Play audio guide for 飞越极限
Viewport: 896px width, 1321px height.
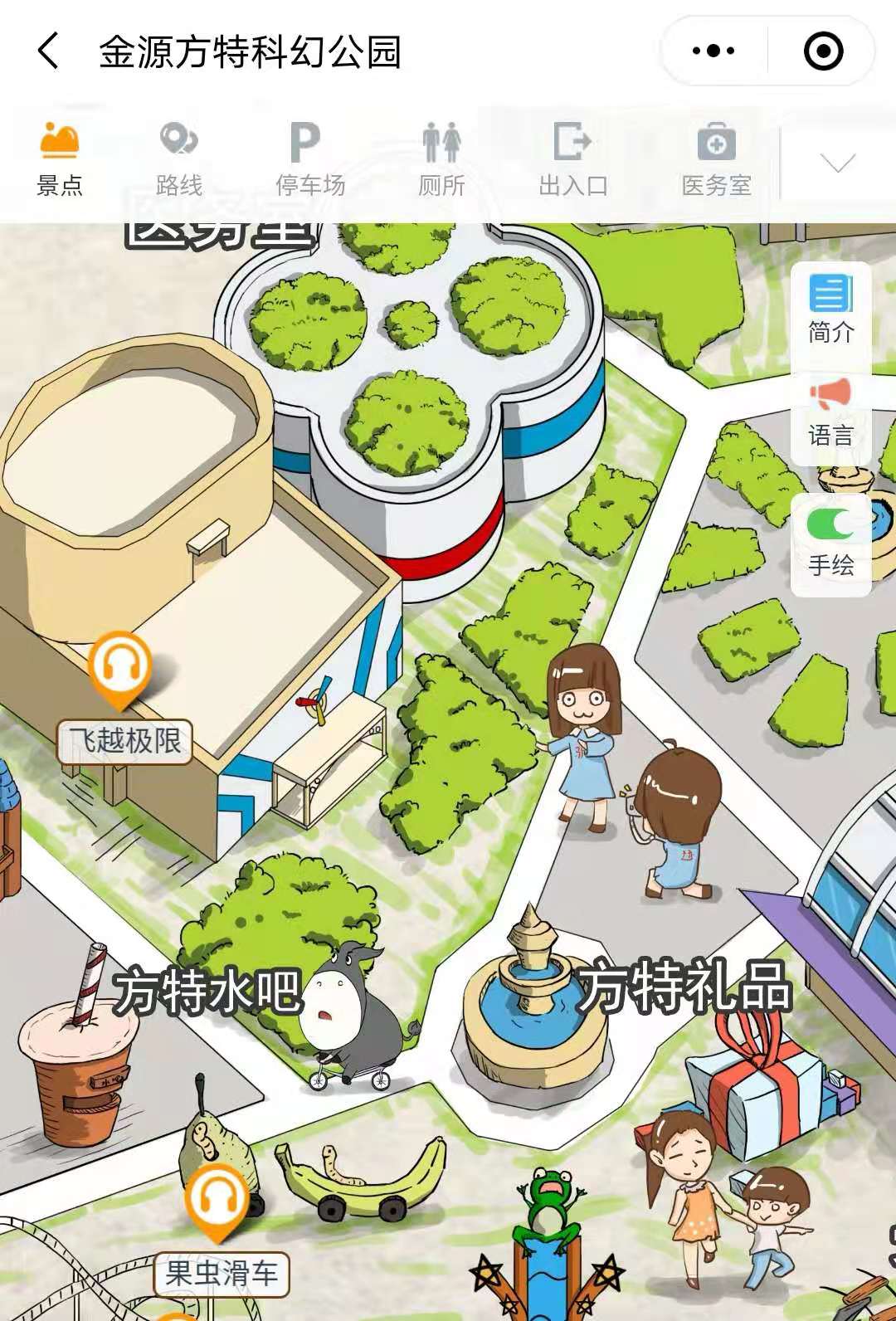120,668
